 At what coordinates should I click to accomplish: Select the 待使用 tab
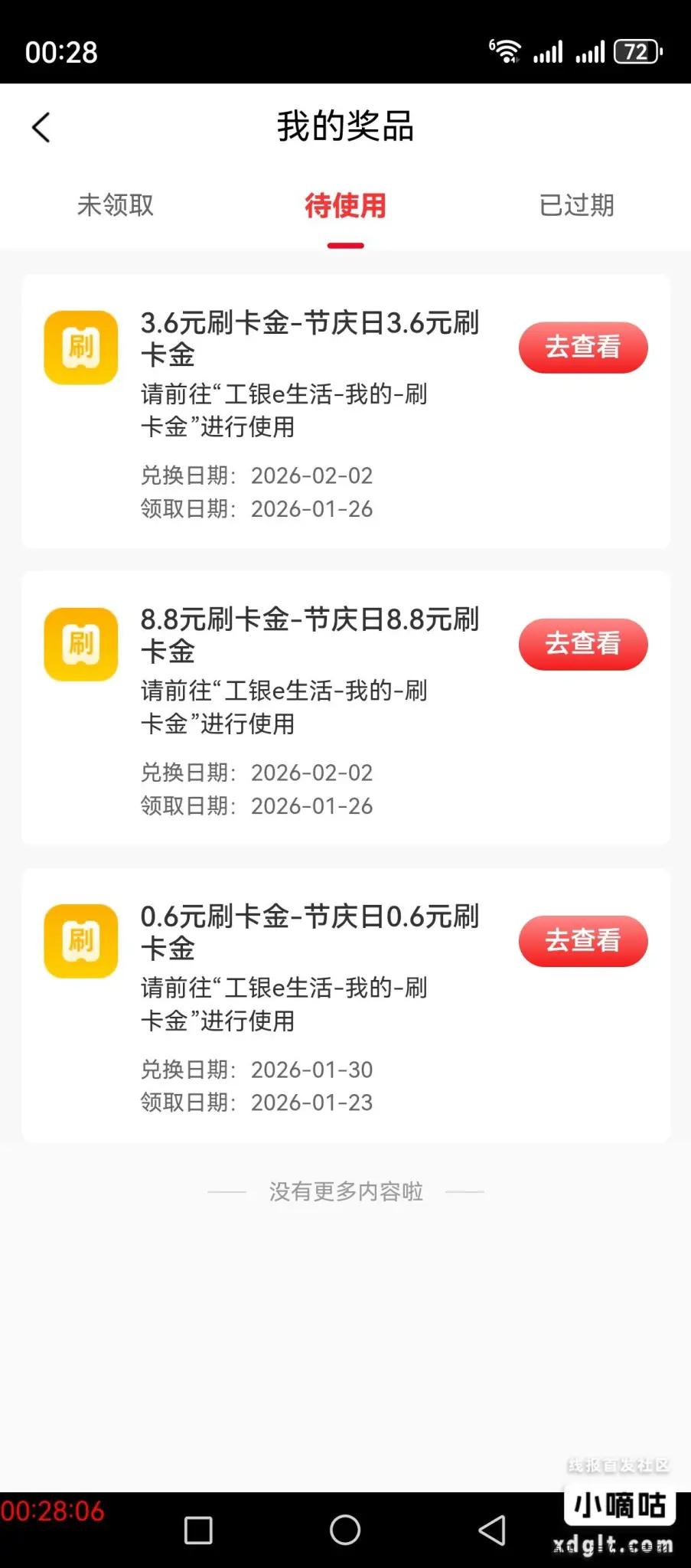pos(345,205)
